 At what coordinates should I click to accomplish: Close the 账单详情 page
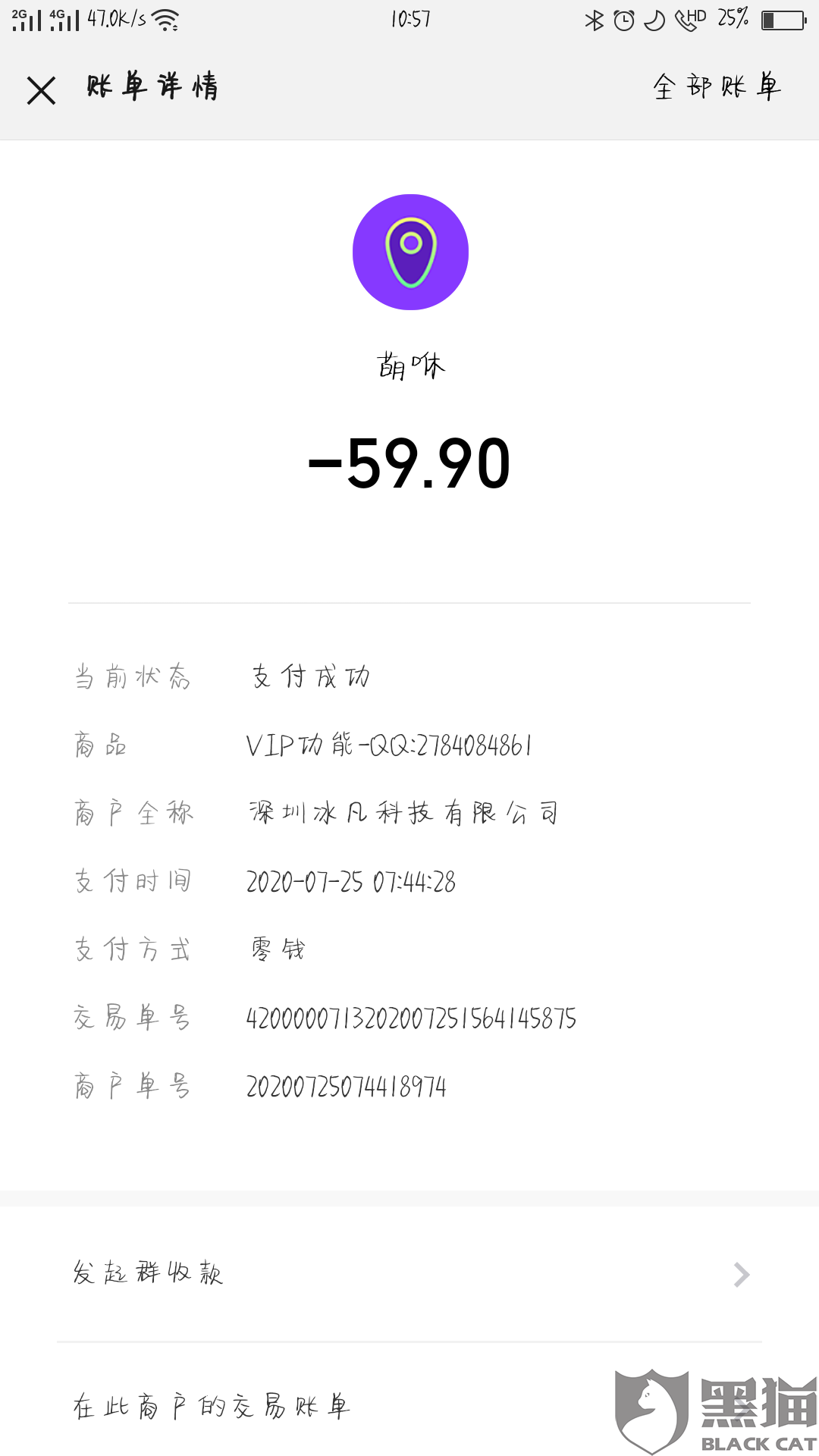[x=42, y=90]
